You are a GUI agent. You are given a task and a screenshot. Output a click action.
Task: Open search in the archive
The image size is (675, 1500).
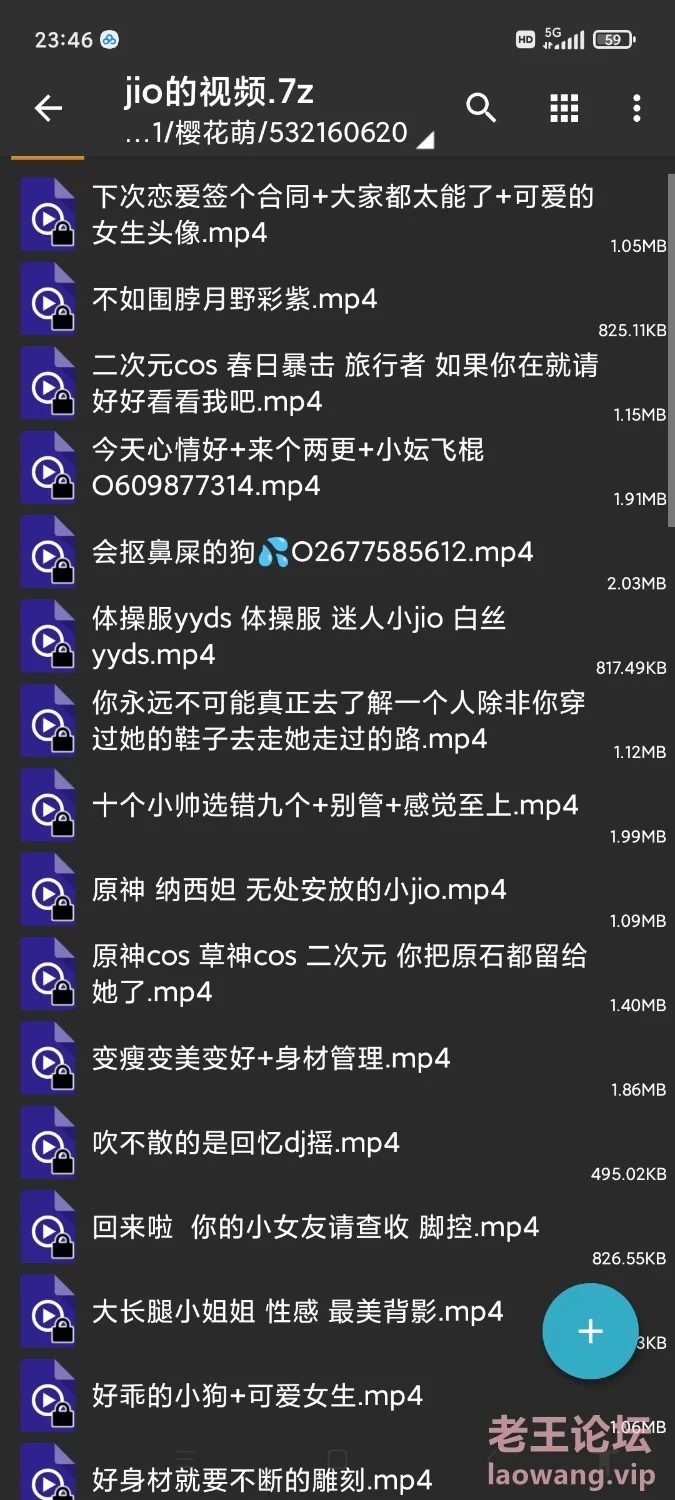[x=481, y=108]
